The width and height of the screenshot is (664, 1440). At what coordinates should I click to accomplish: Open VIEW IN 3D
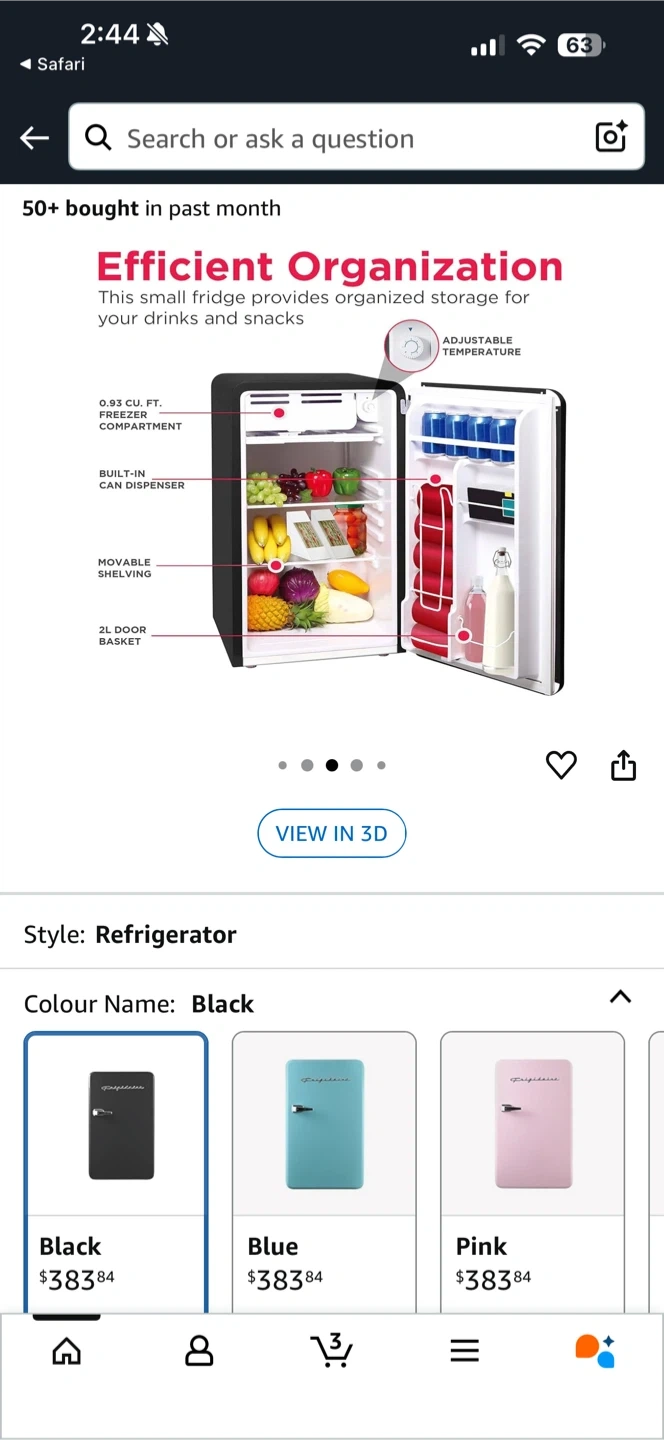[x=332, y=833]
